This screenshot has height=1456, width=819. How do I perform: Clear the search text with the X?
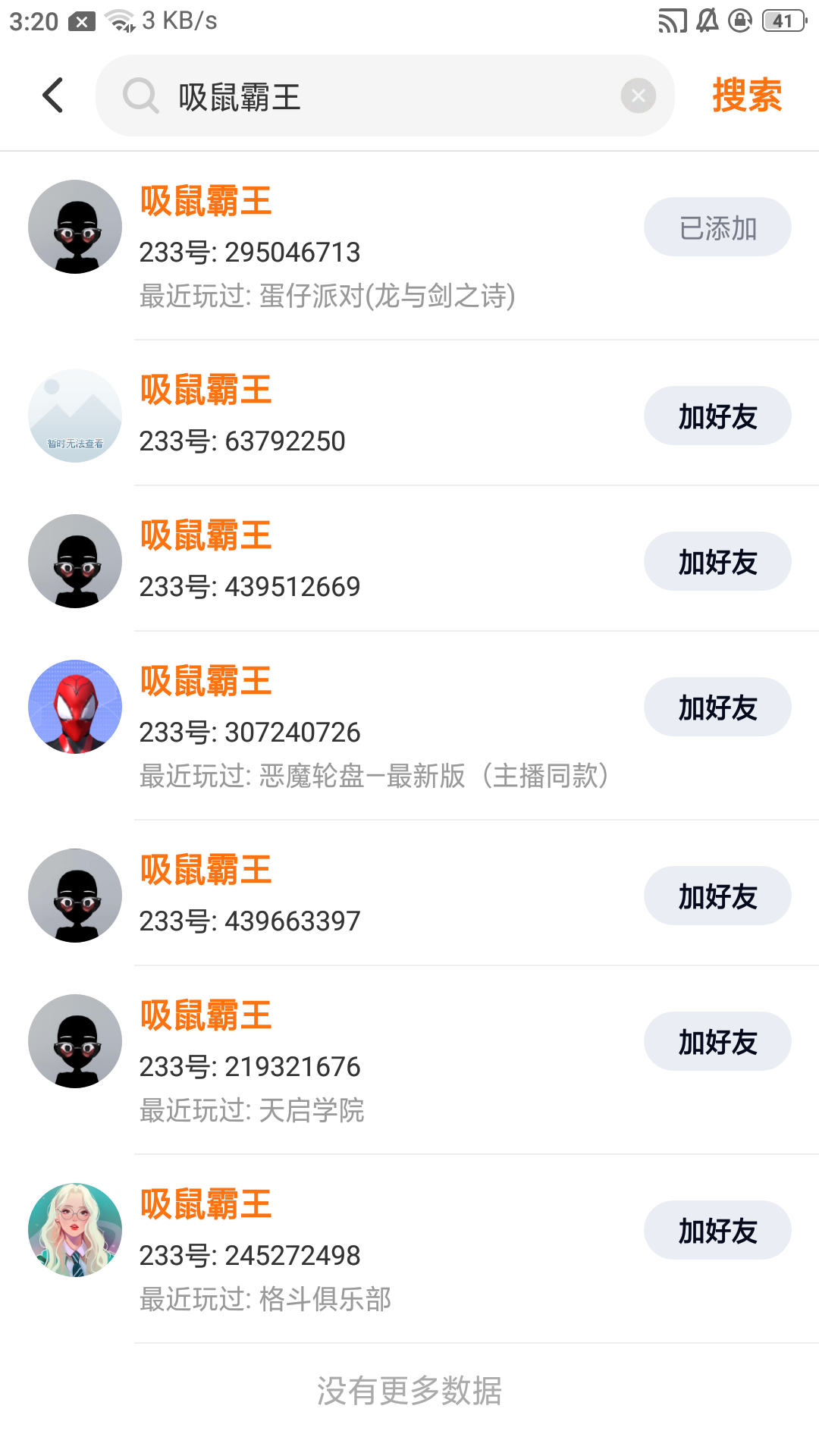click(x=638, y=96)
